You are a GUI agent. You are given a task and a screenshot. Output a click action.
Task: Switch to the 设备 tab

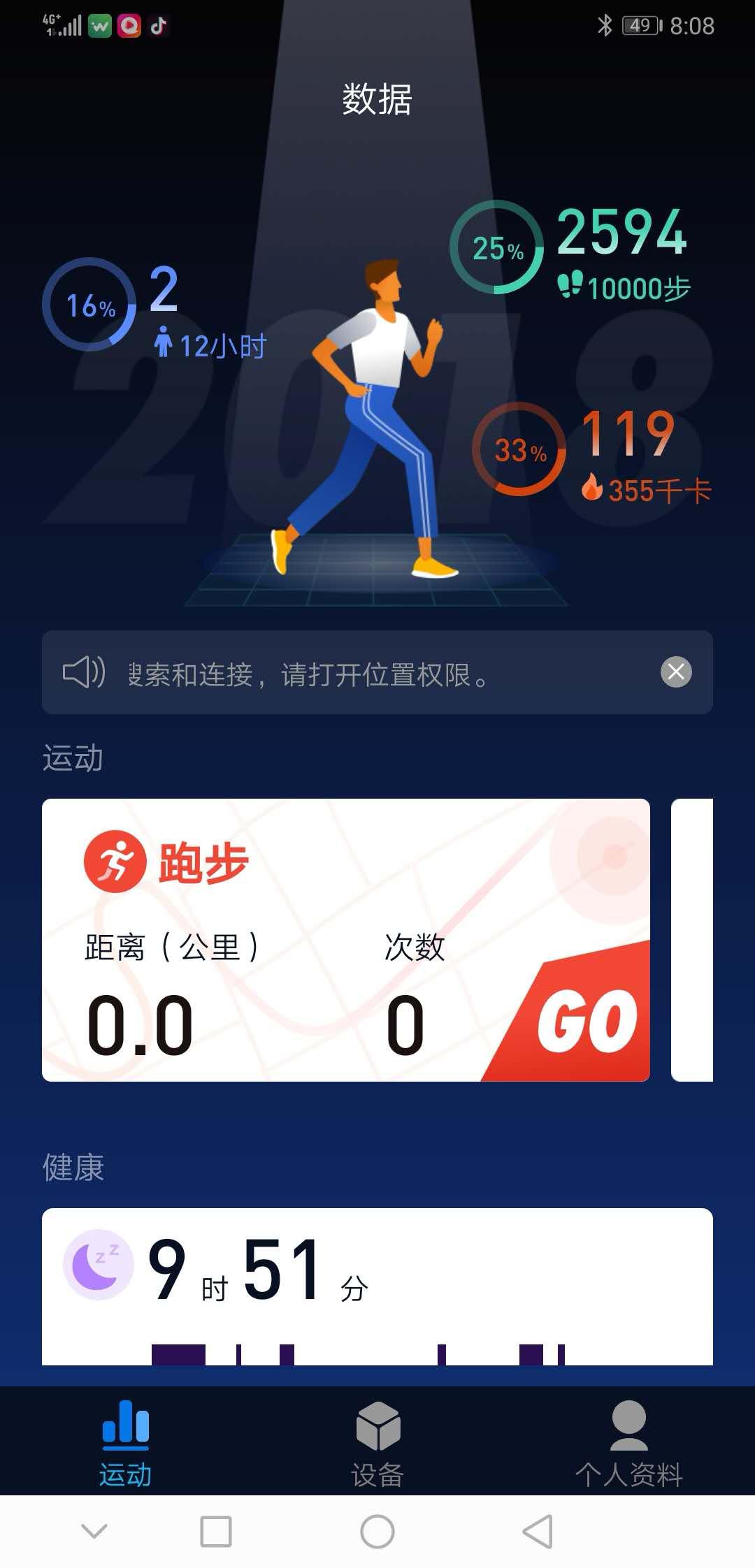(x=377, y=1444)
